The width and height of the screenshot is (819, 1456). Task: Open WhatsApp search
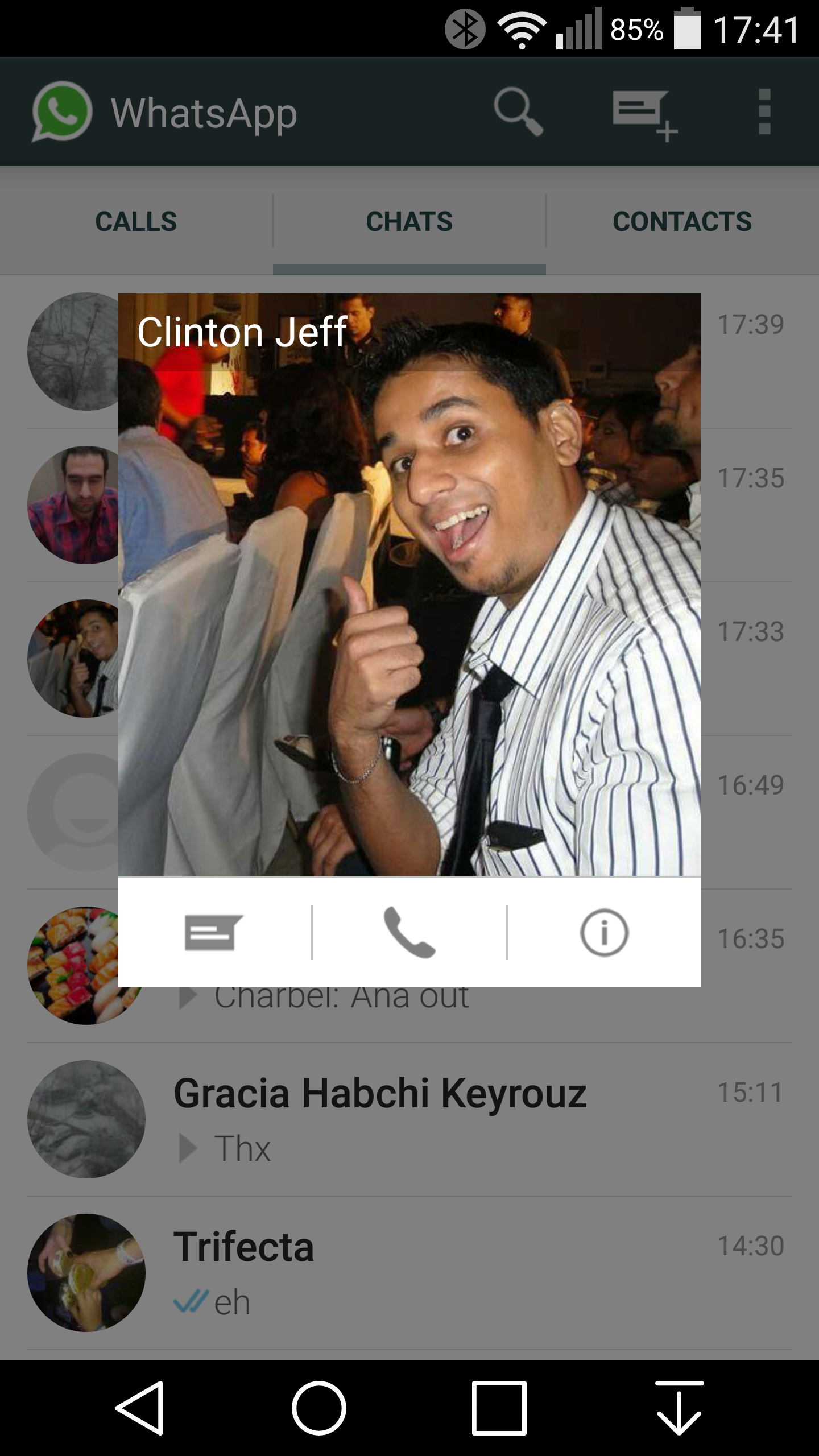pos(518,112)
